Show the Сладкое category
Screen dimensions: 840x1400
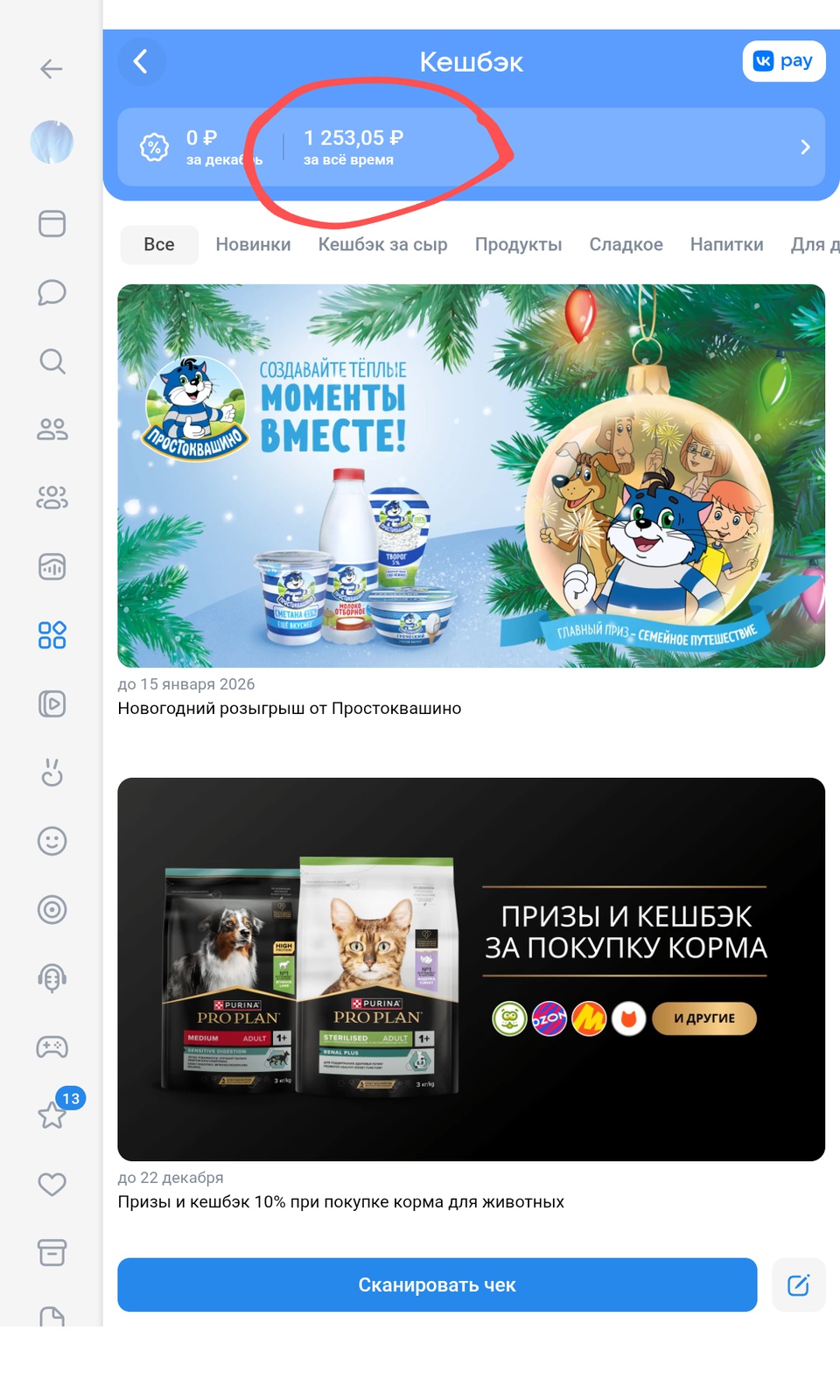pos(626,245)
